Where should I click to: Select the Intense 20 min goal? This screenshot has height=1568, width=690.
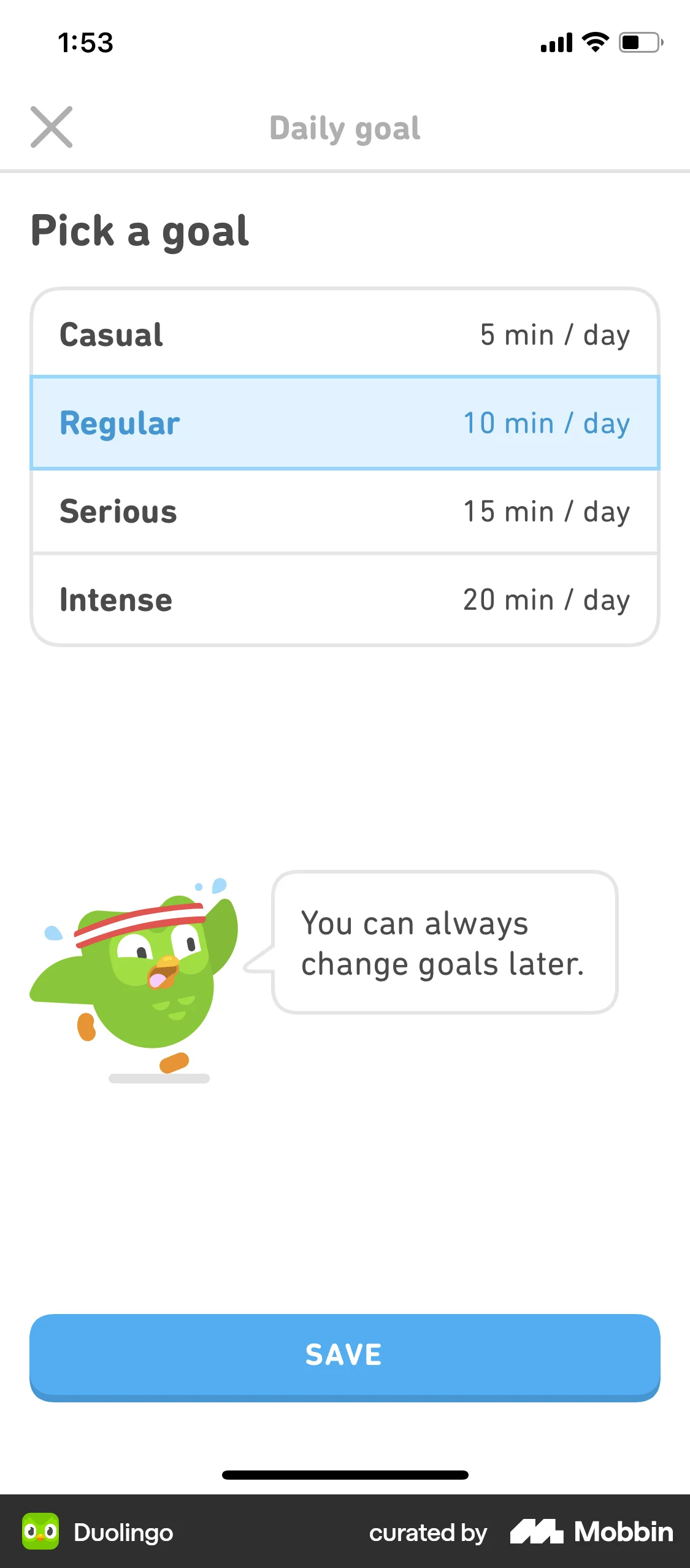tap(345, 599)
